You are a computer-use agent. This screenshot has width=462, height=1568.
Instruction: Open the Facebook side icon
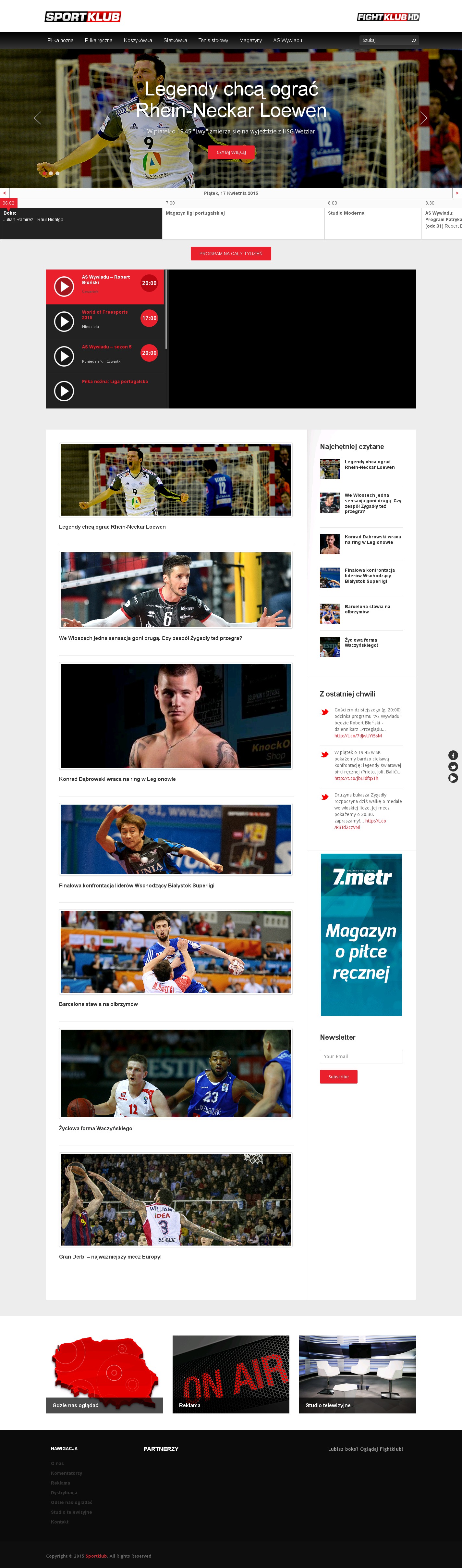453,755
